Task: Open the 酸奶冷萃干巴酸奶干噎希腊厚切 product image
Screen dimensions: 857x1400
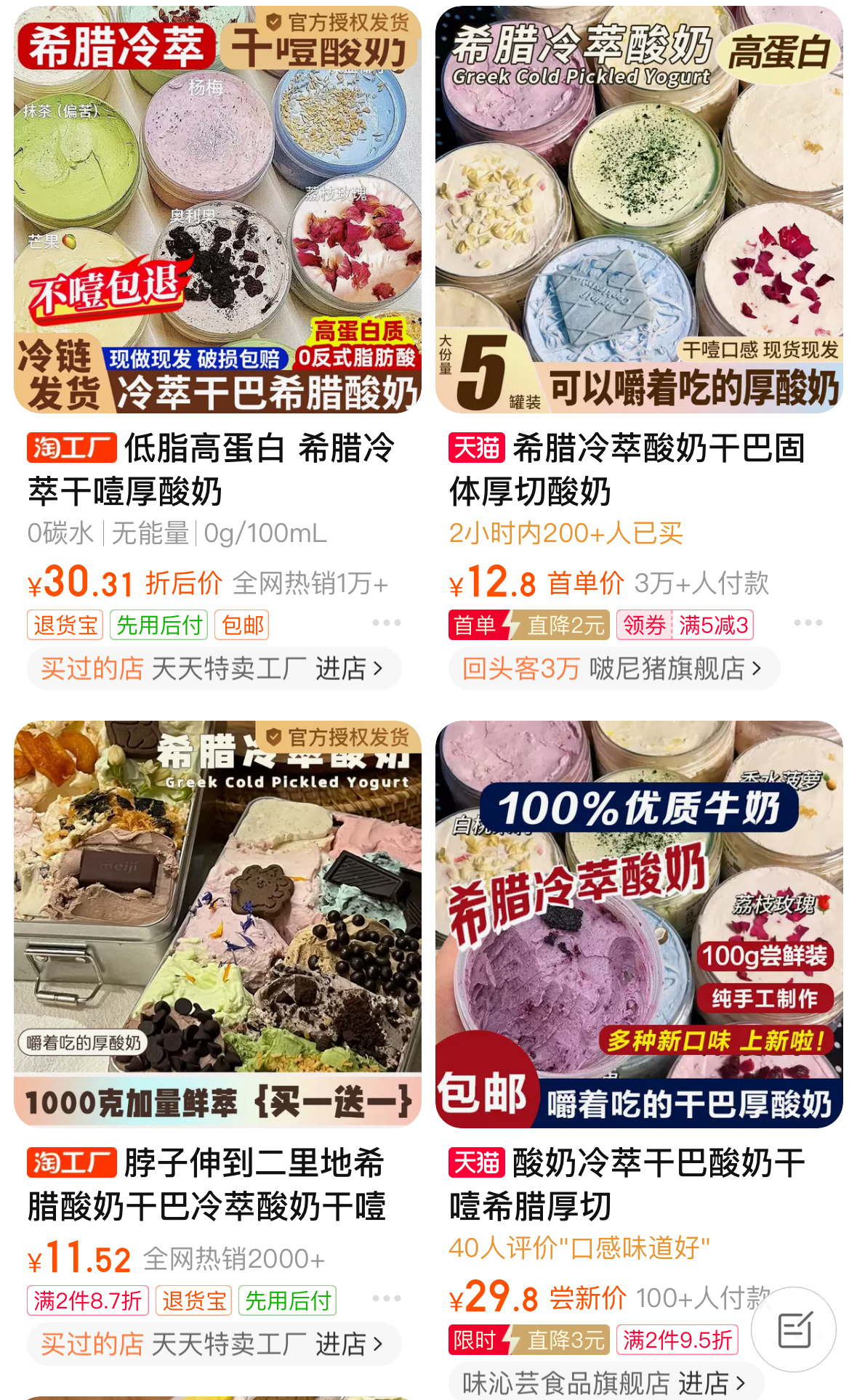Action: (x=639, y=923)
